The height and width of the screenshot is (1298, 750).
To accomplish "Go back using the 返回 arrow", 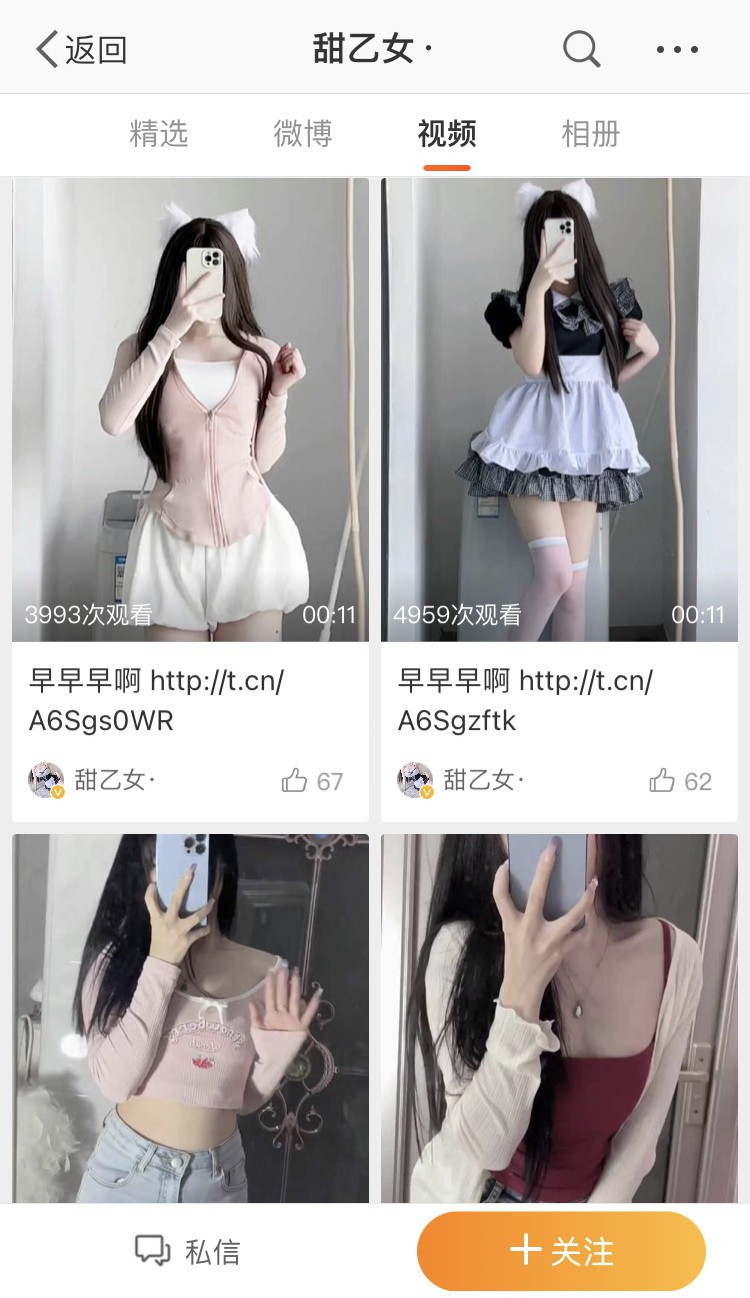I will coord(80,49).
